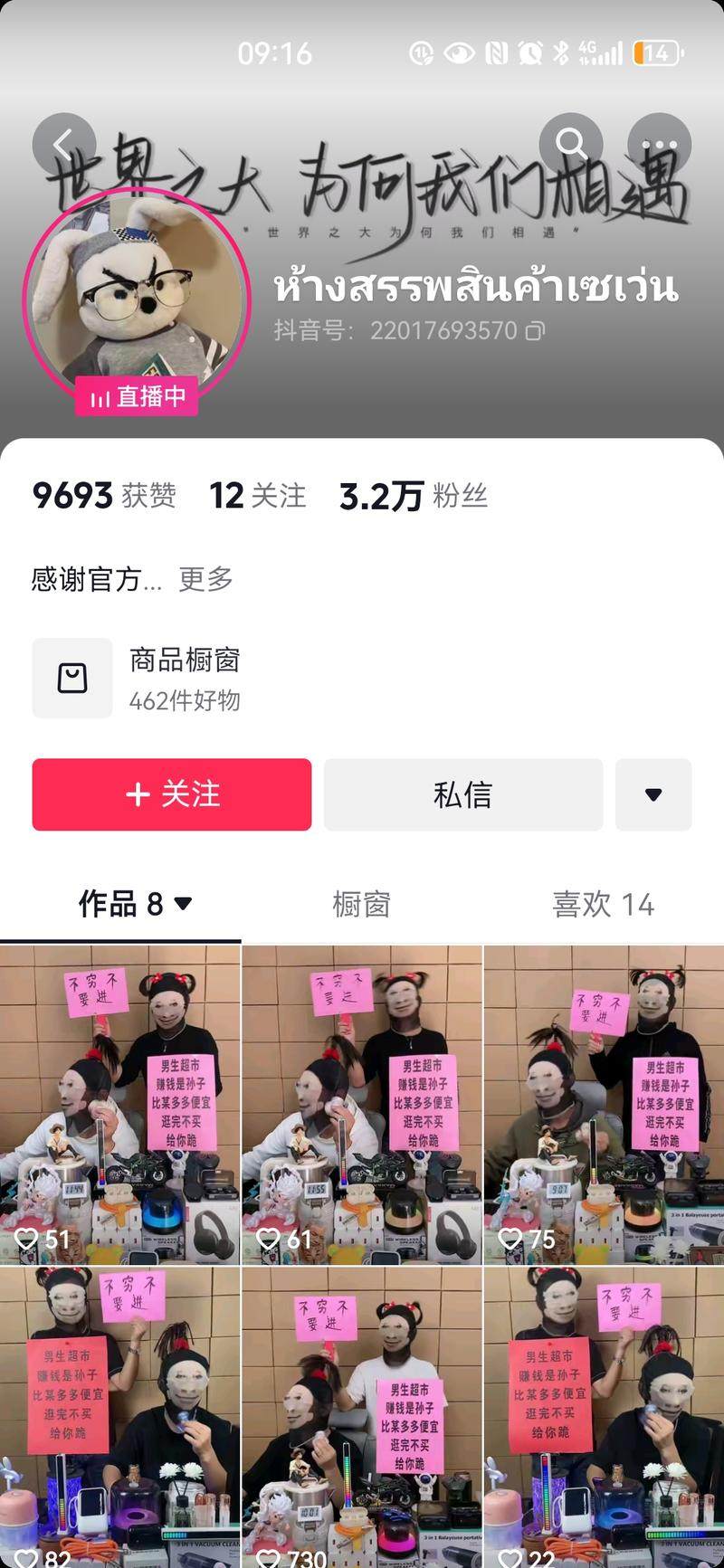Viewport: 724px width, 1568px height.
Task: Follow this account with 关注 button
Action: [172, 794]
